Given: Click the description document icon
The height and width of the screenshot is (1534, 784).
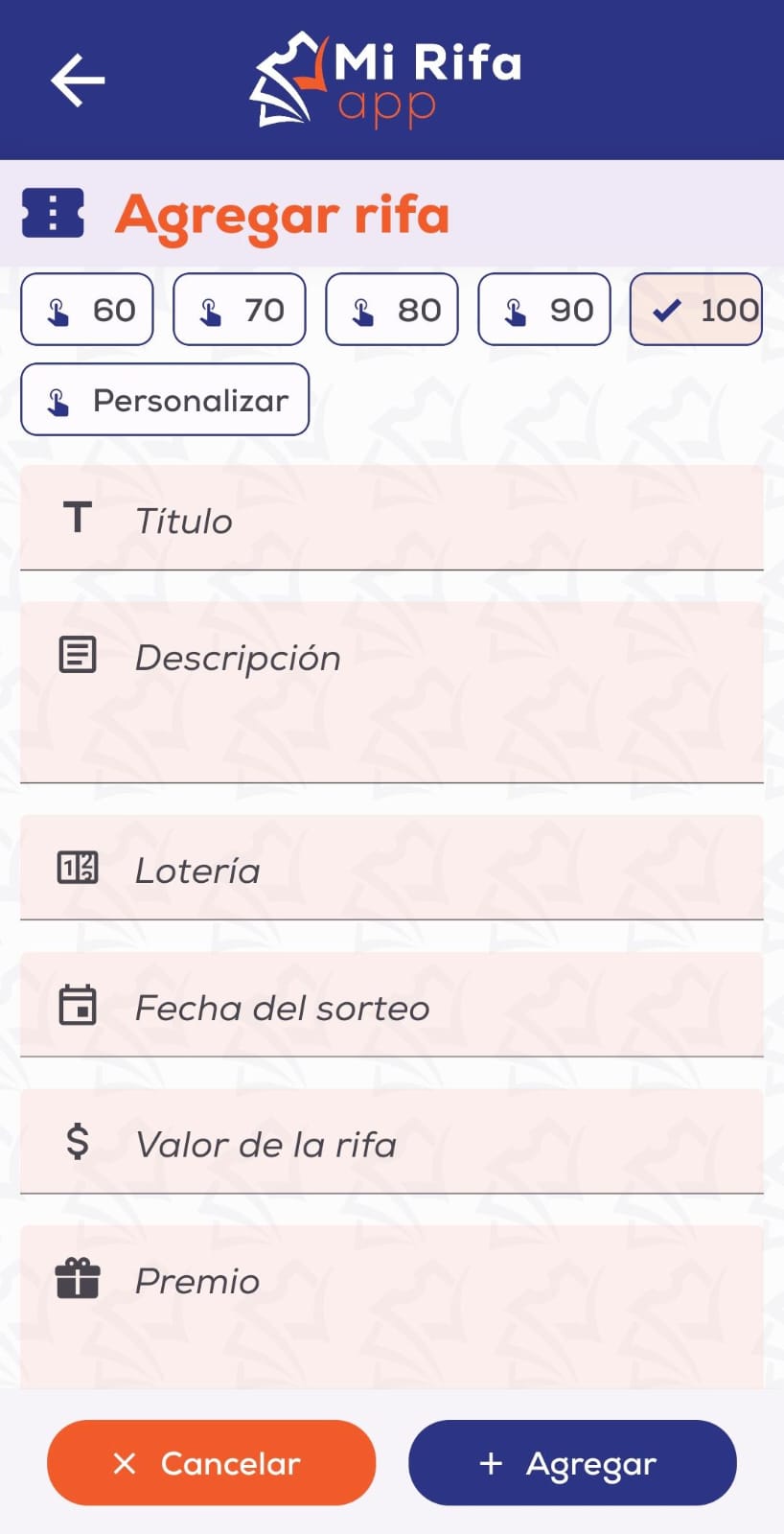Looking at the screenshot, I should coord(77,655).
